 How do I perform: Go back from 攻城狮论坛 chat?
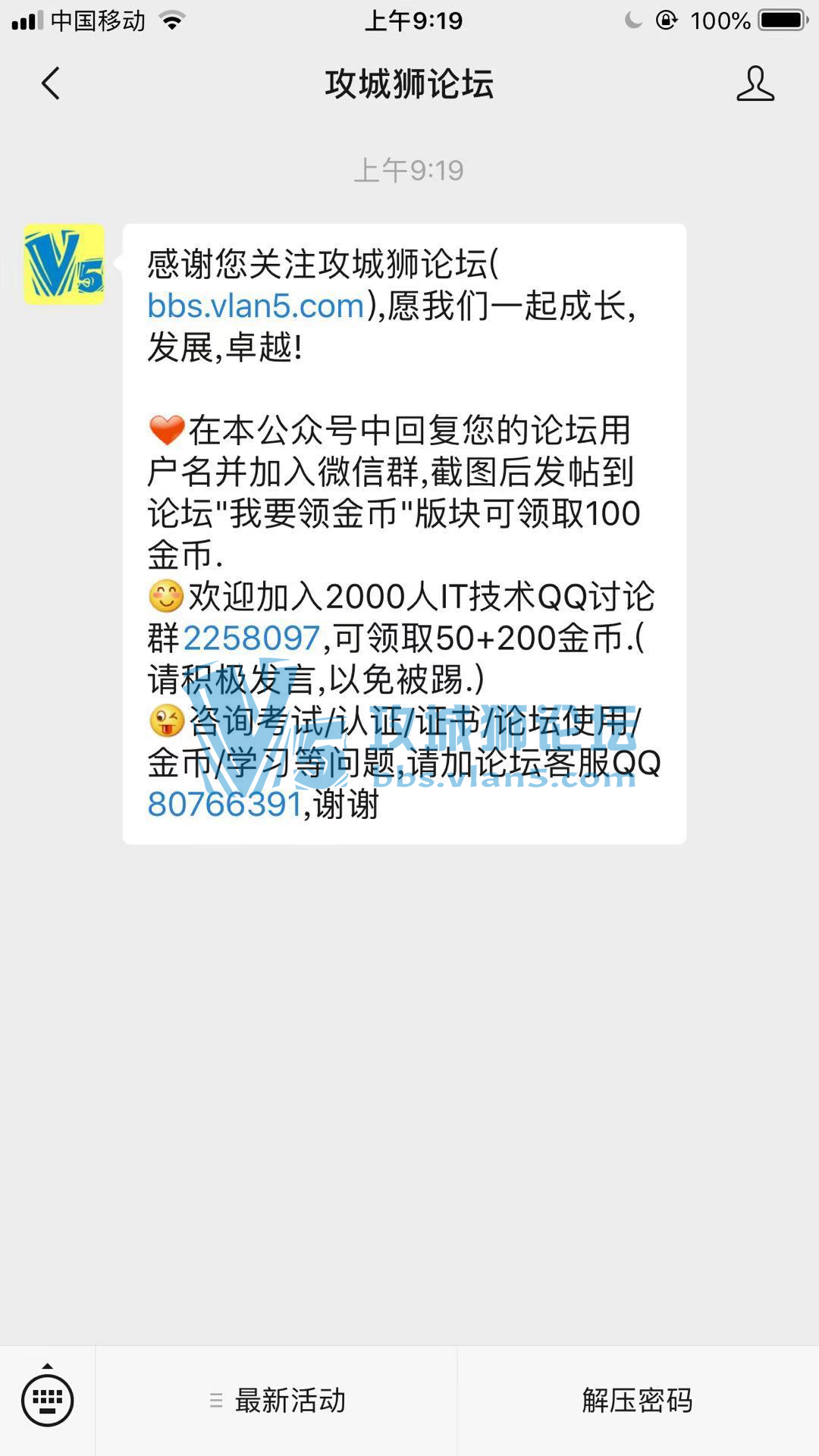click(x=51, y=83)
